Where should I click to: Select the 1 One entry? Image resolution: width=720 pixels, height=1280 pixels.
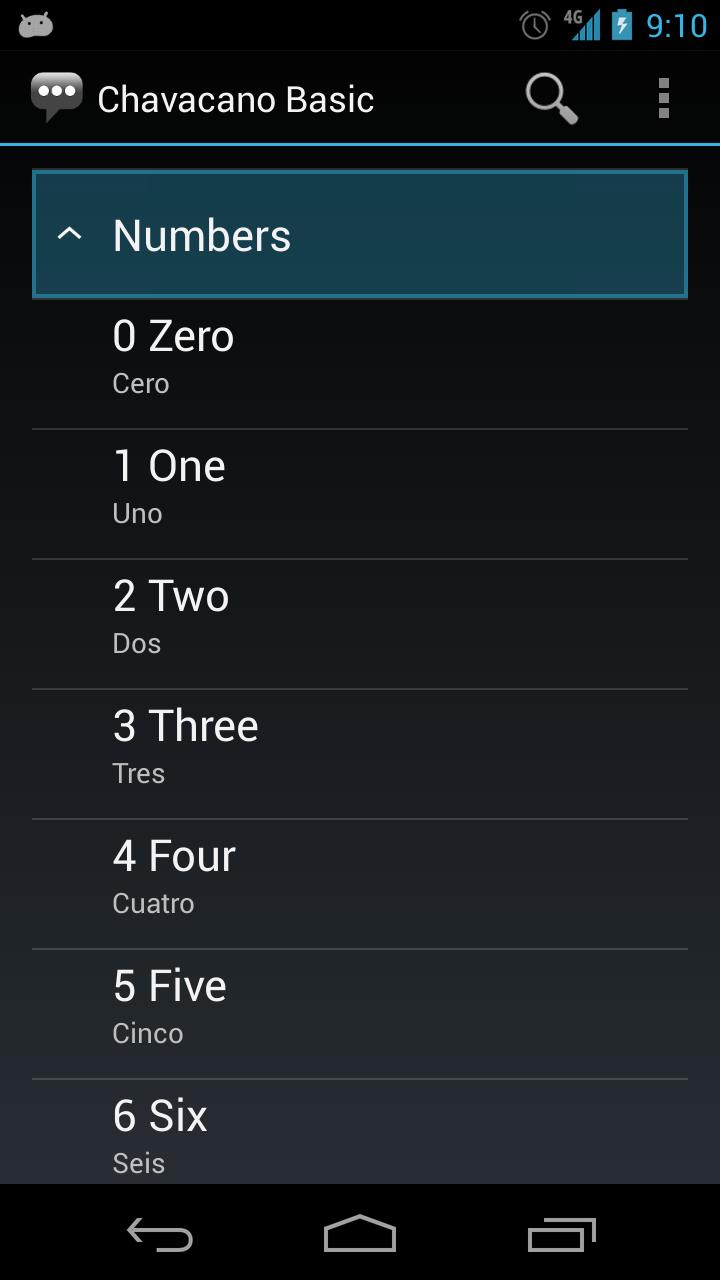pyautogui.click(x=360, y=494)
